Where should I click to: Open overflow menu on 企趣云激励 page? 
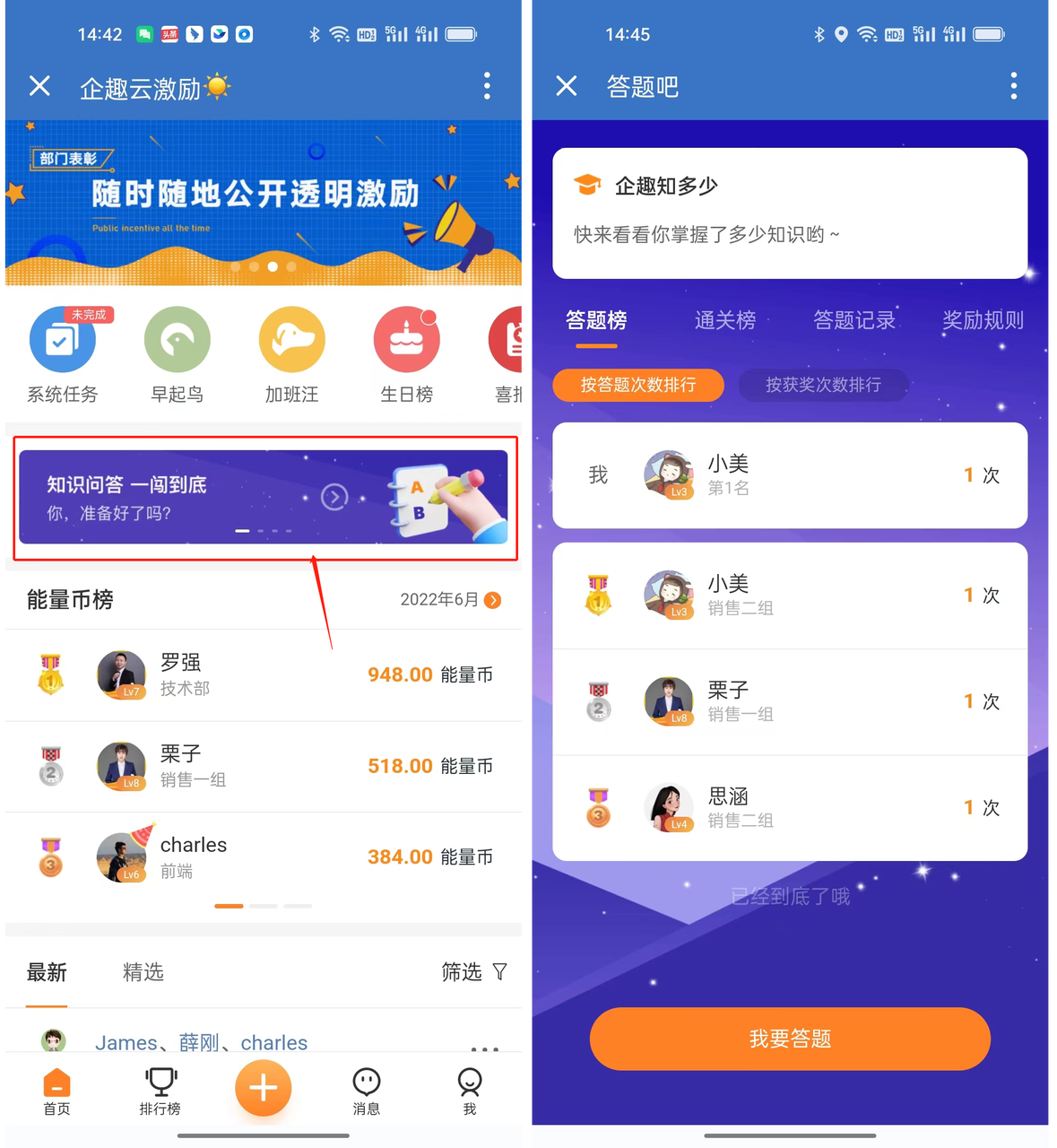[x=487, y=86]
